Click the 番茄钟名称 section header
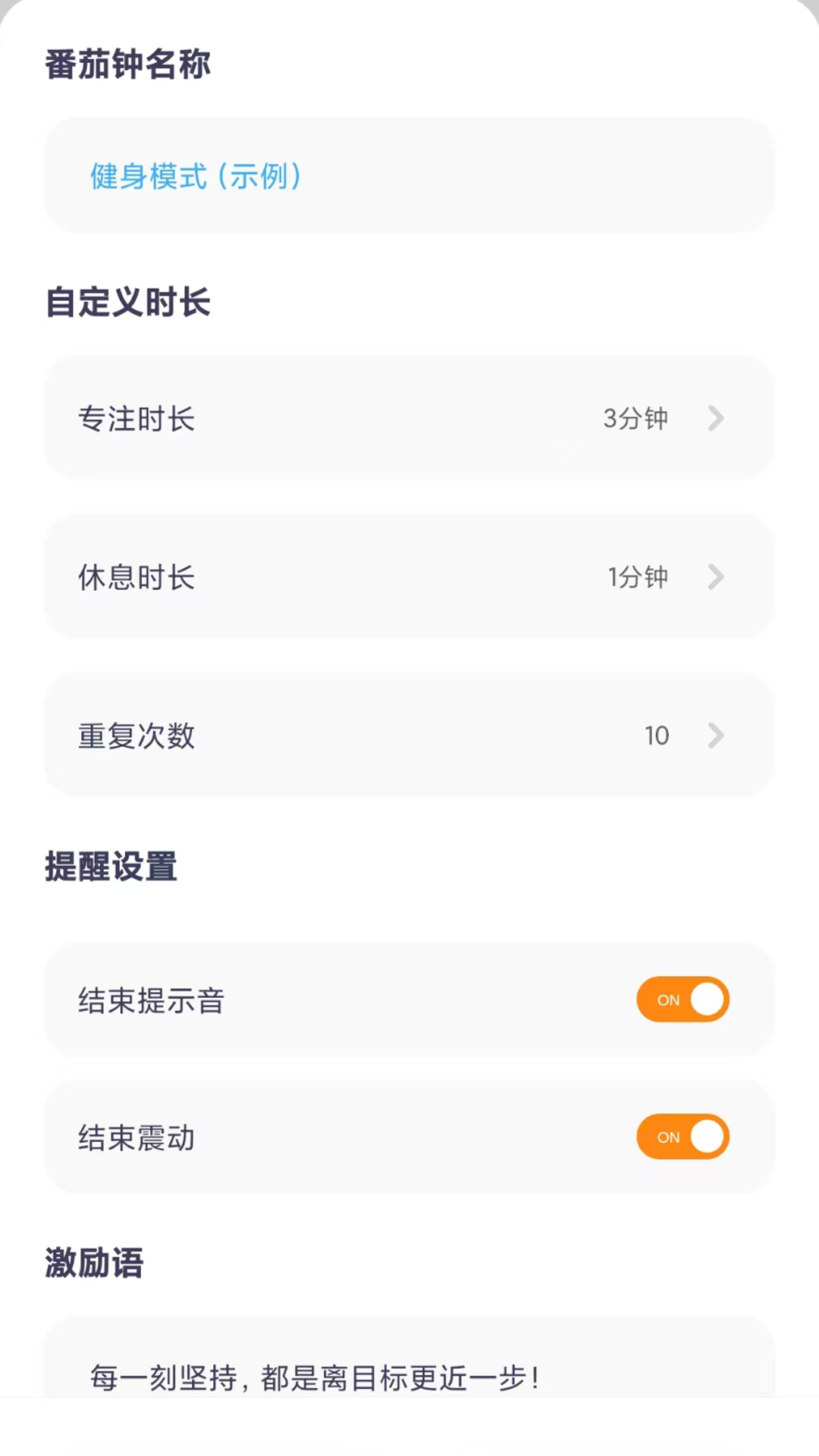819x1456 pixels. 127,65
